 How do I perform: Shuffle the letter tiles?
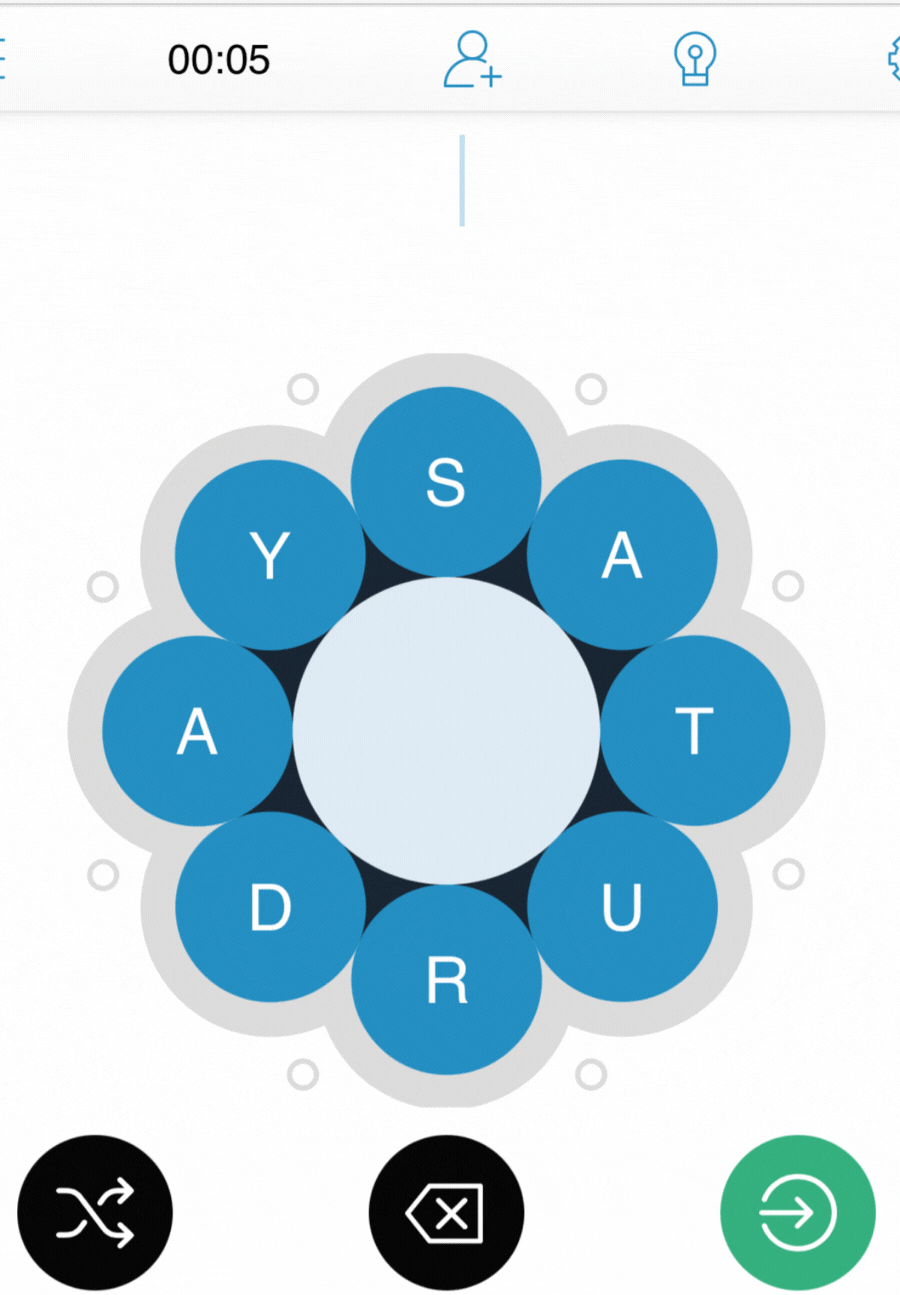click(x=95, y=1213)
